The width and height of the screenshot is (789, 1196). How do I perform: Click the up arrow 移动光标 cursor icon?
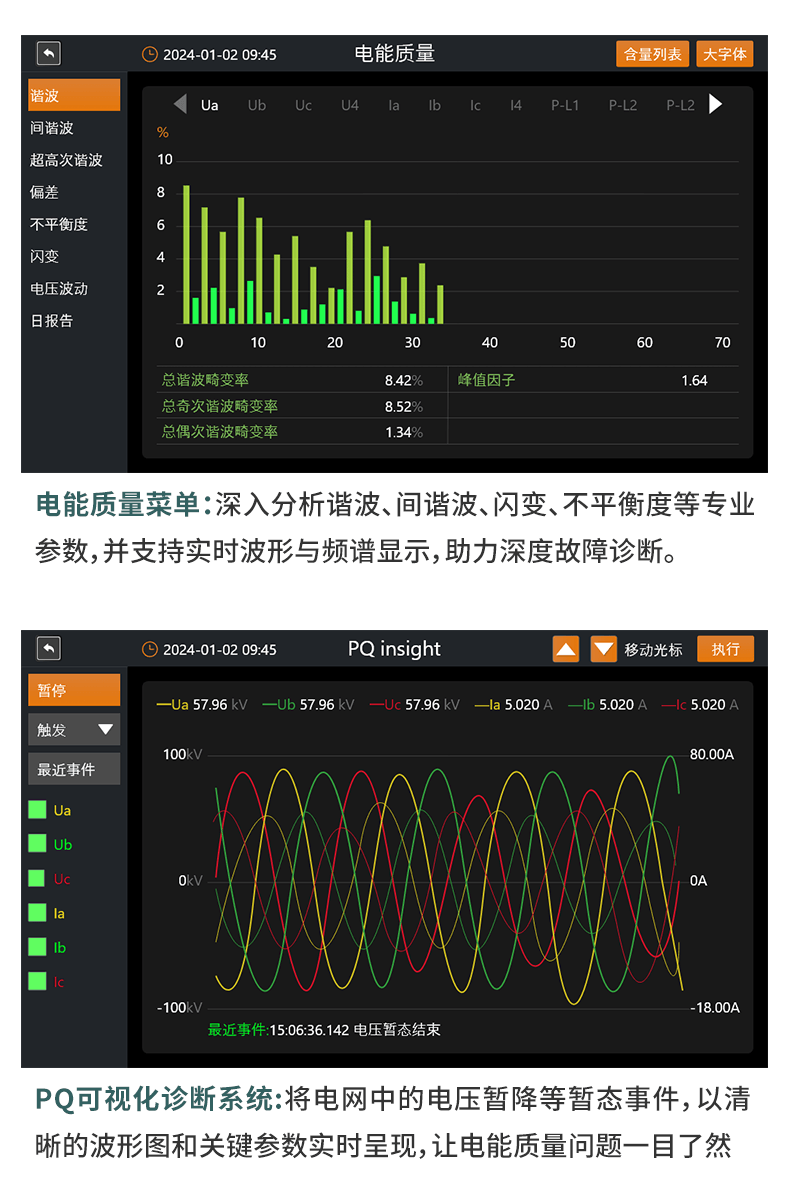(566, 648)
